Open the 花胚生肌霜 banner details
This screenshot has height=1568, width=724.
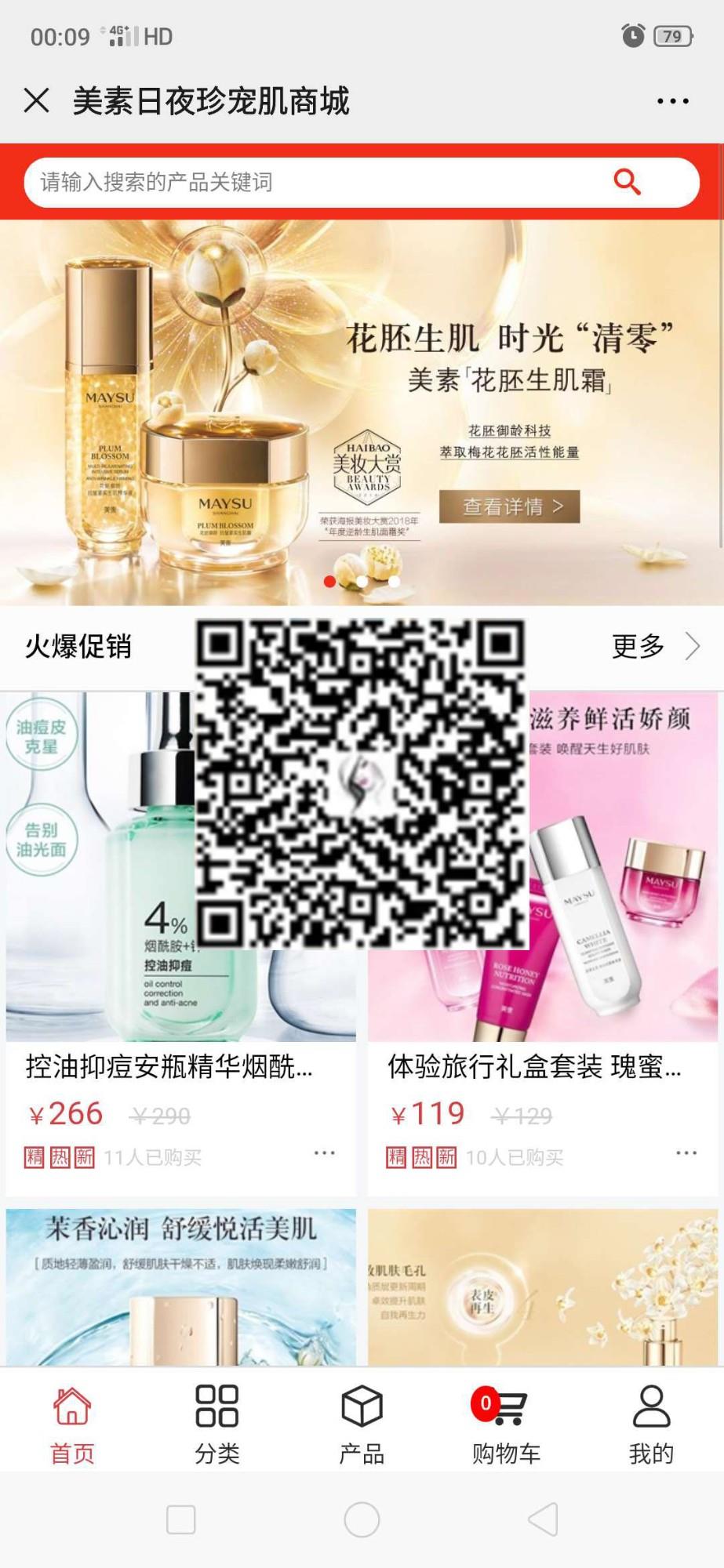509,506
